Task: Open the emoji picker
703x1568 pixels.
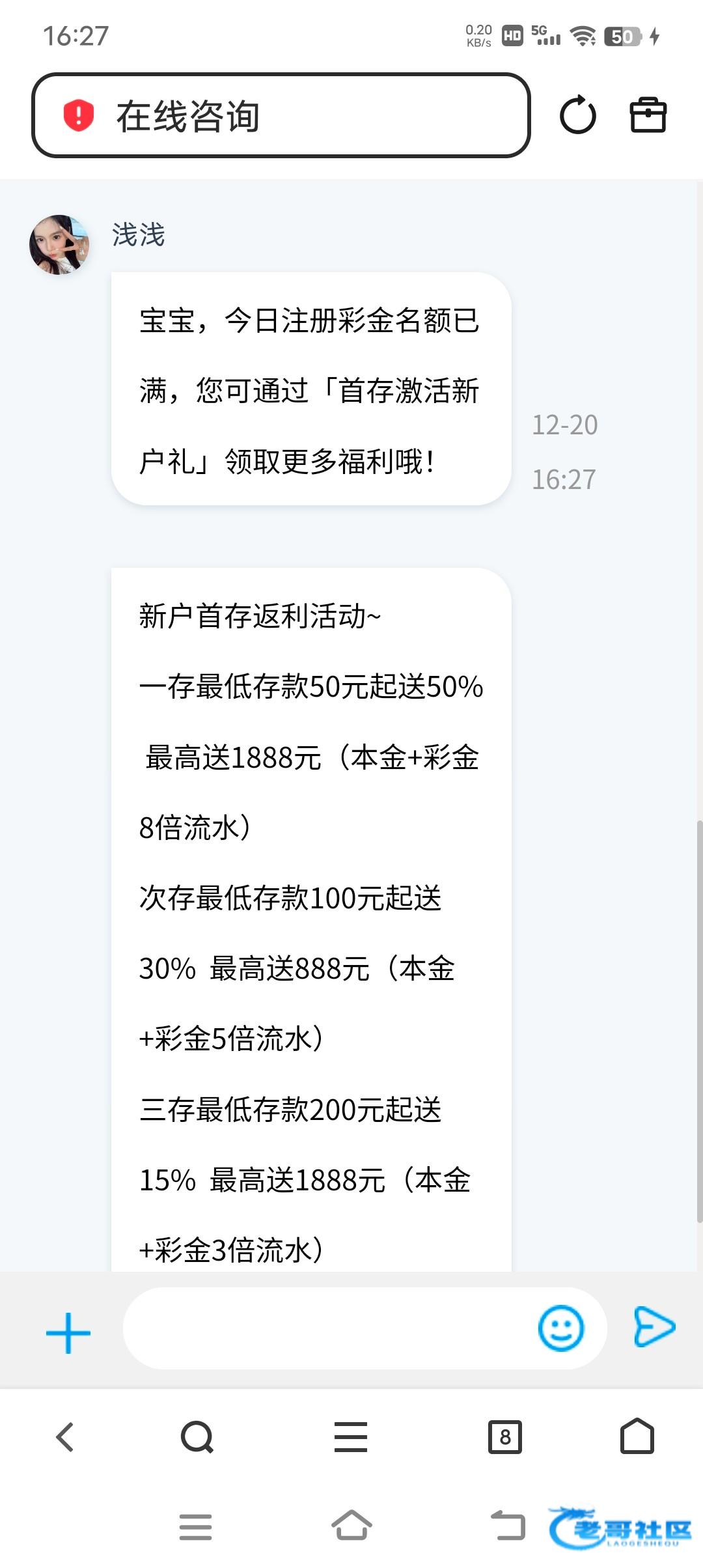Action: (560, 1328)
